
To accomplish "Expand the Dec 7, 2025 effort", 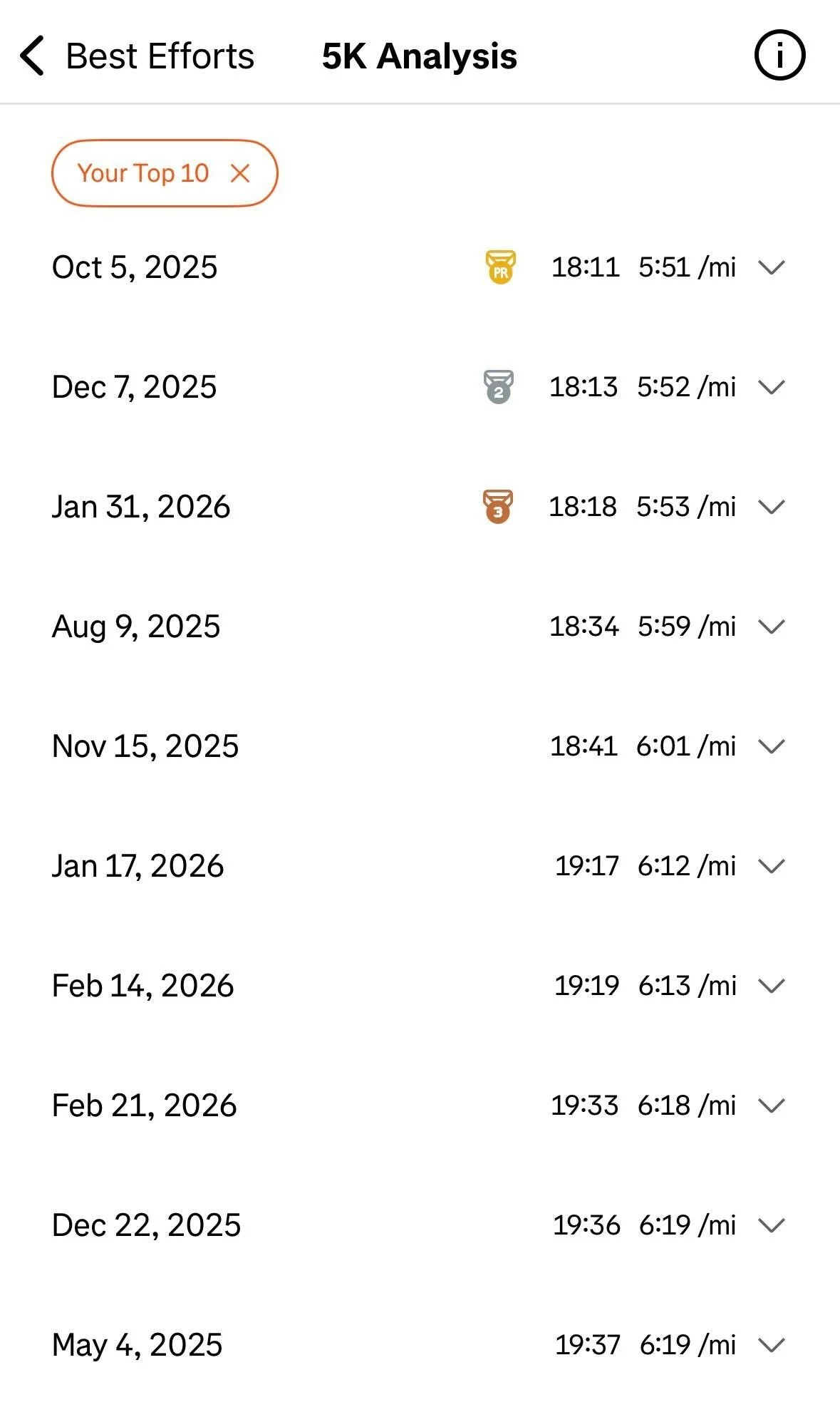I will click(x=772, y=387).
